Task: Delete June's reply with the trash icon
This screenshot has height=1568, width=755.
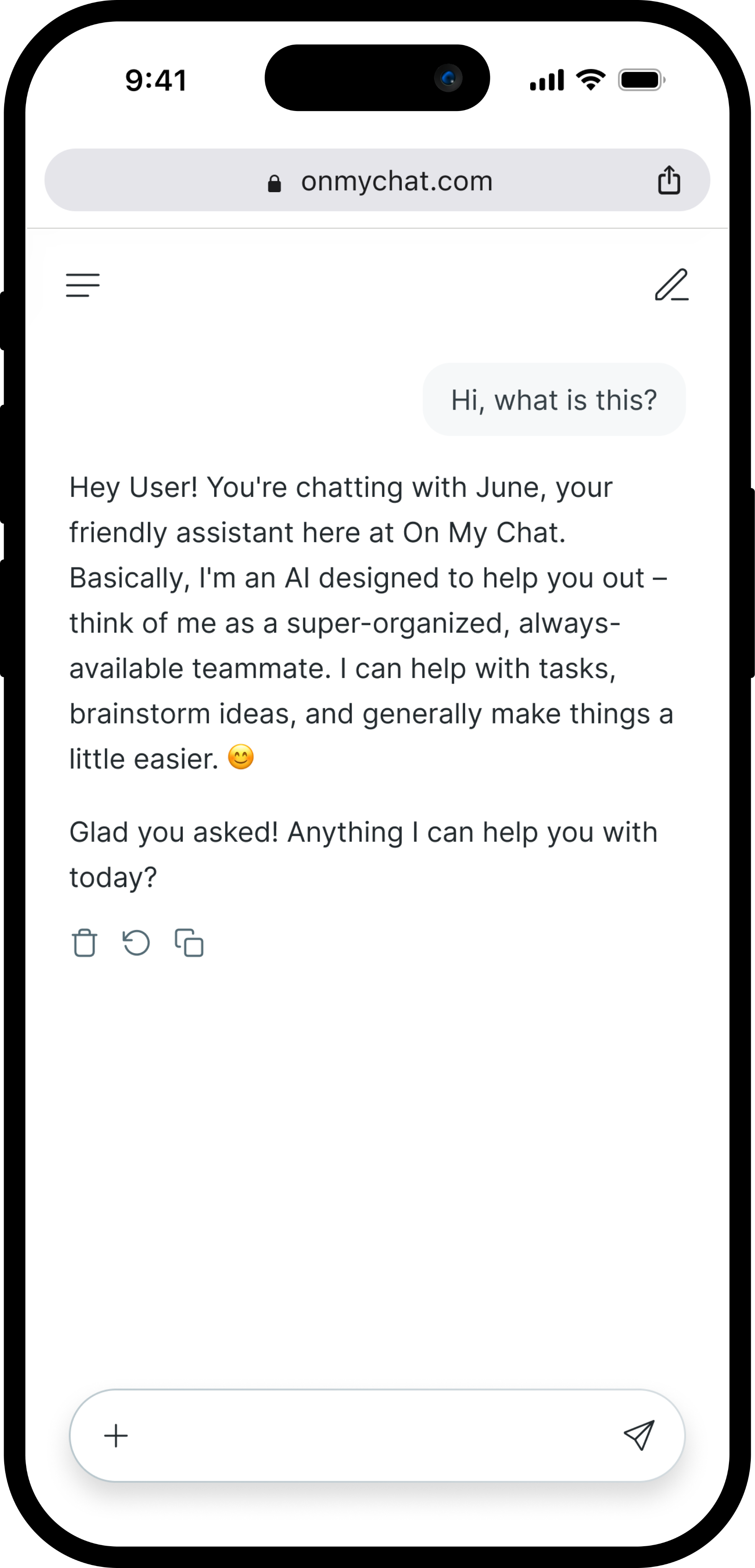Action: coord(85,944)
